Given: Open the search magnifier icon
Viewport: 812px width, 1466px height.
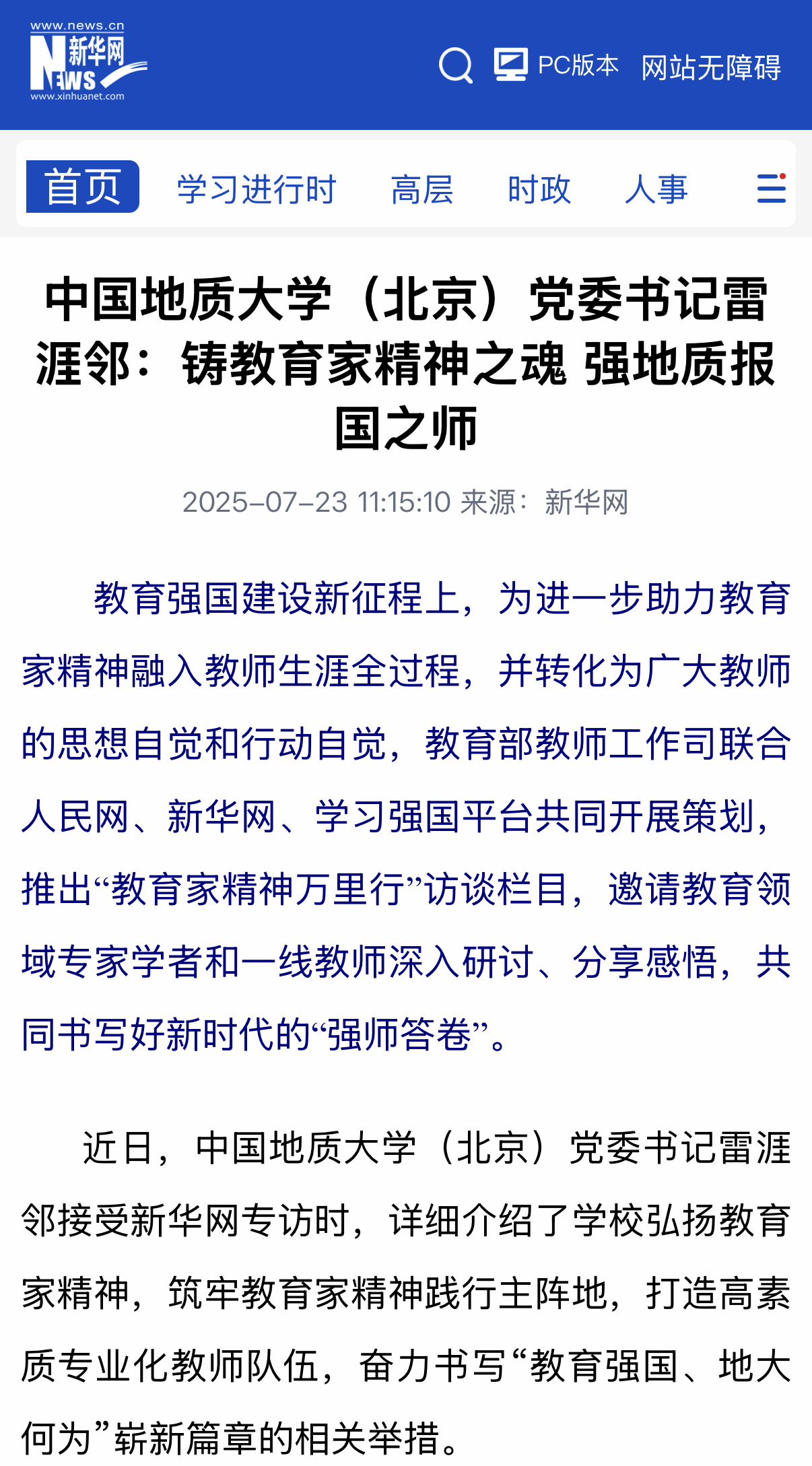Looking at the screenshot, I should [x=456, y=65].
